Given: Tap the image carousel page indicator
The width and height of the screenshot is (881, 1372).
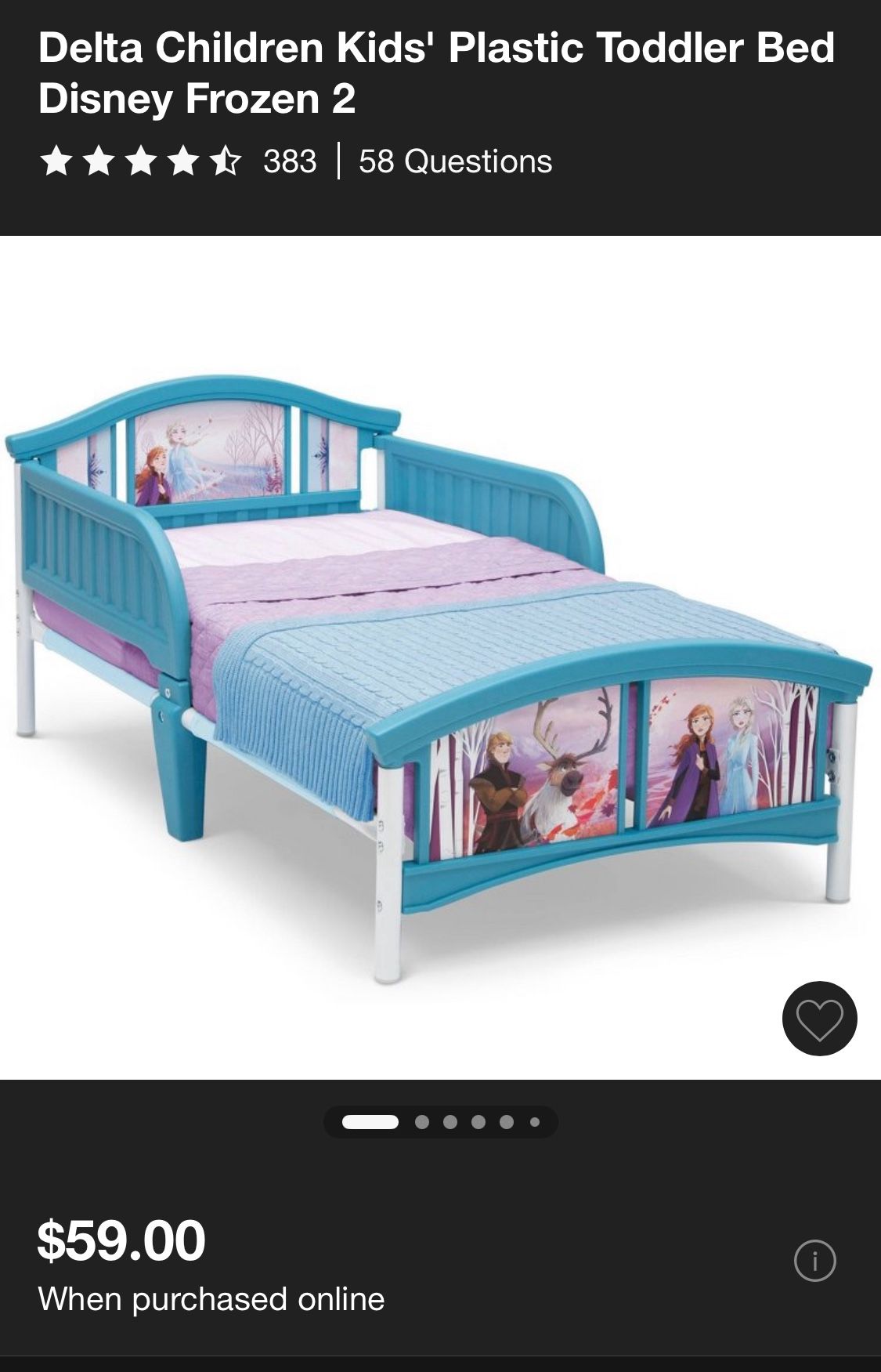Looking at the screenshot, I should tap(440, 1122).
